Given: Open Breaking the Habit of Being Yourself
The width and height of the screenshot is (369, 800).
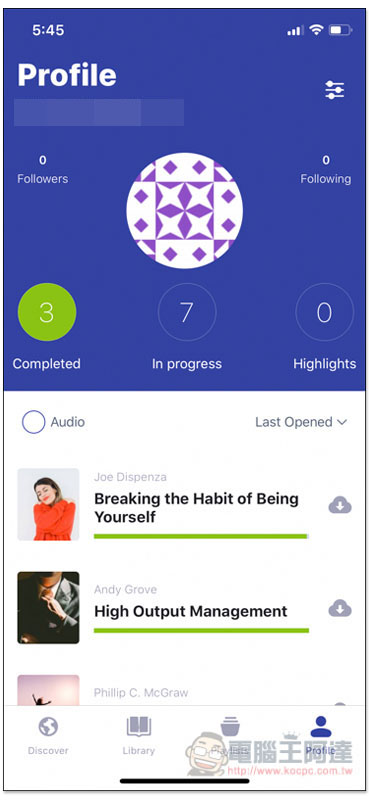Looking at the screenshot, I should [x=196, y=508].
